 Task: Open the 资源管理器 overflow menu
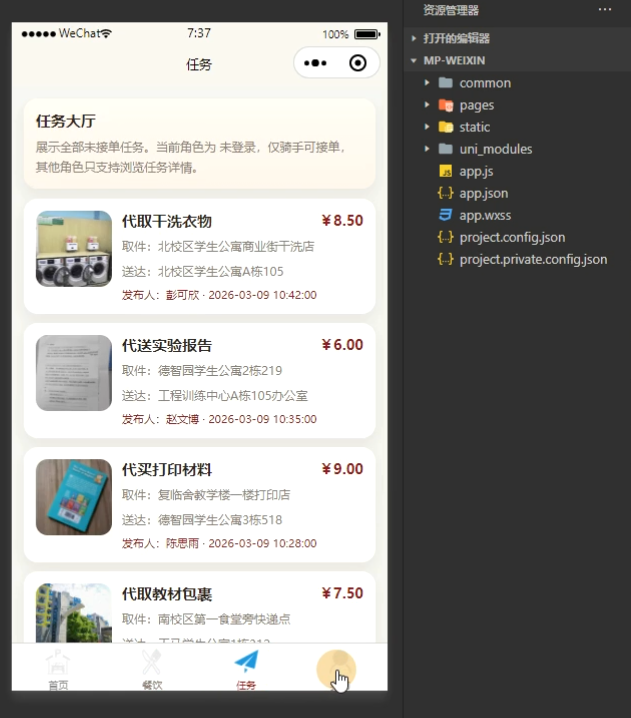[604, 10]
